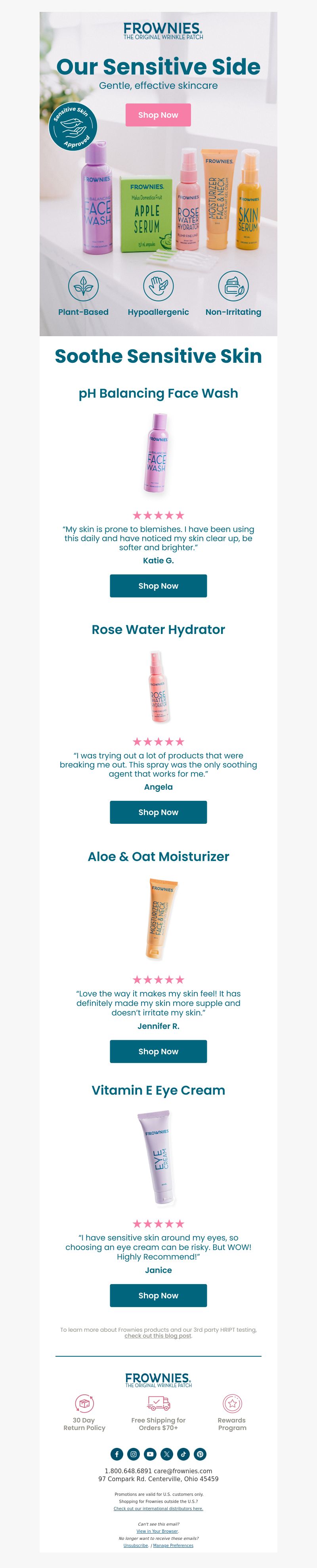Screen dimensions: 317x1568
Task: Visit the Frownies Pinterest page
Action: tap(200, 1454)
